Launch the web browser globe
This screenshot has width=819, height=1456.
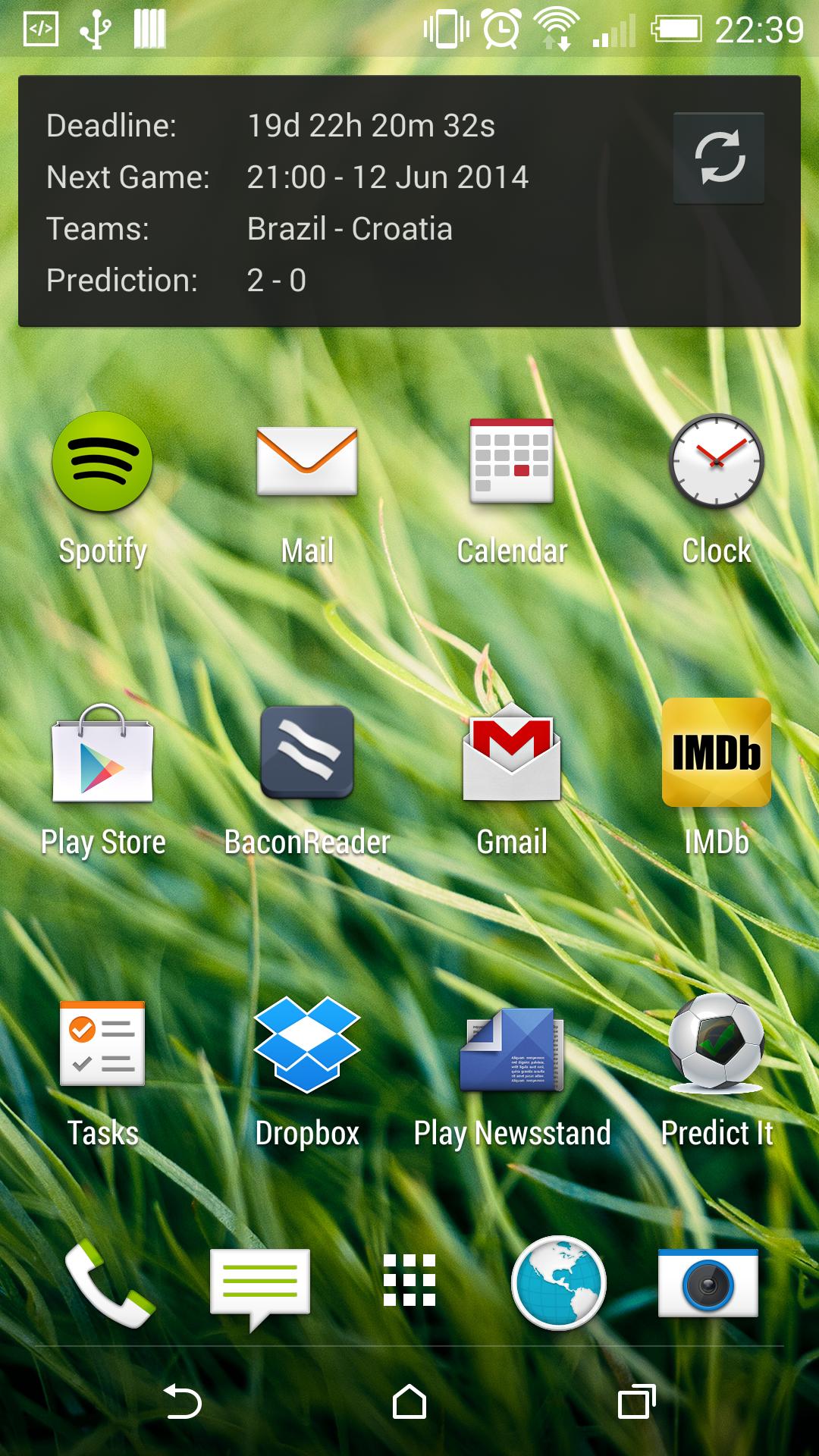559,1283
